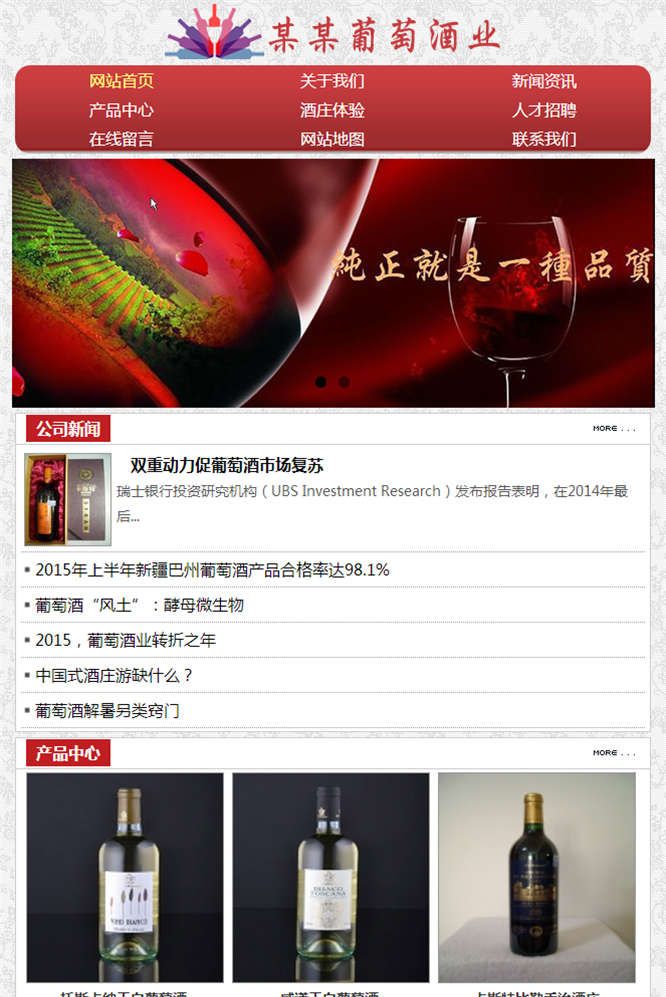Open the 网站首页 nav item
Image resolution: width=666 pixels, height=997 pixels.
(121, 81)
